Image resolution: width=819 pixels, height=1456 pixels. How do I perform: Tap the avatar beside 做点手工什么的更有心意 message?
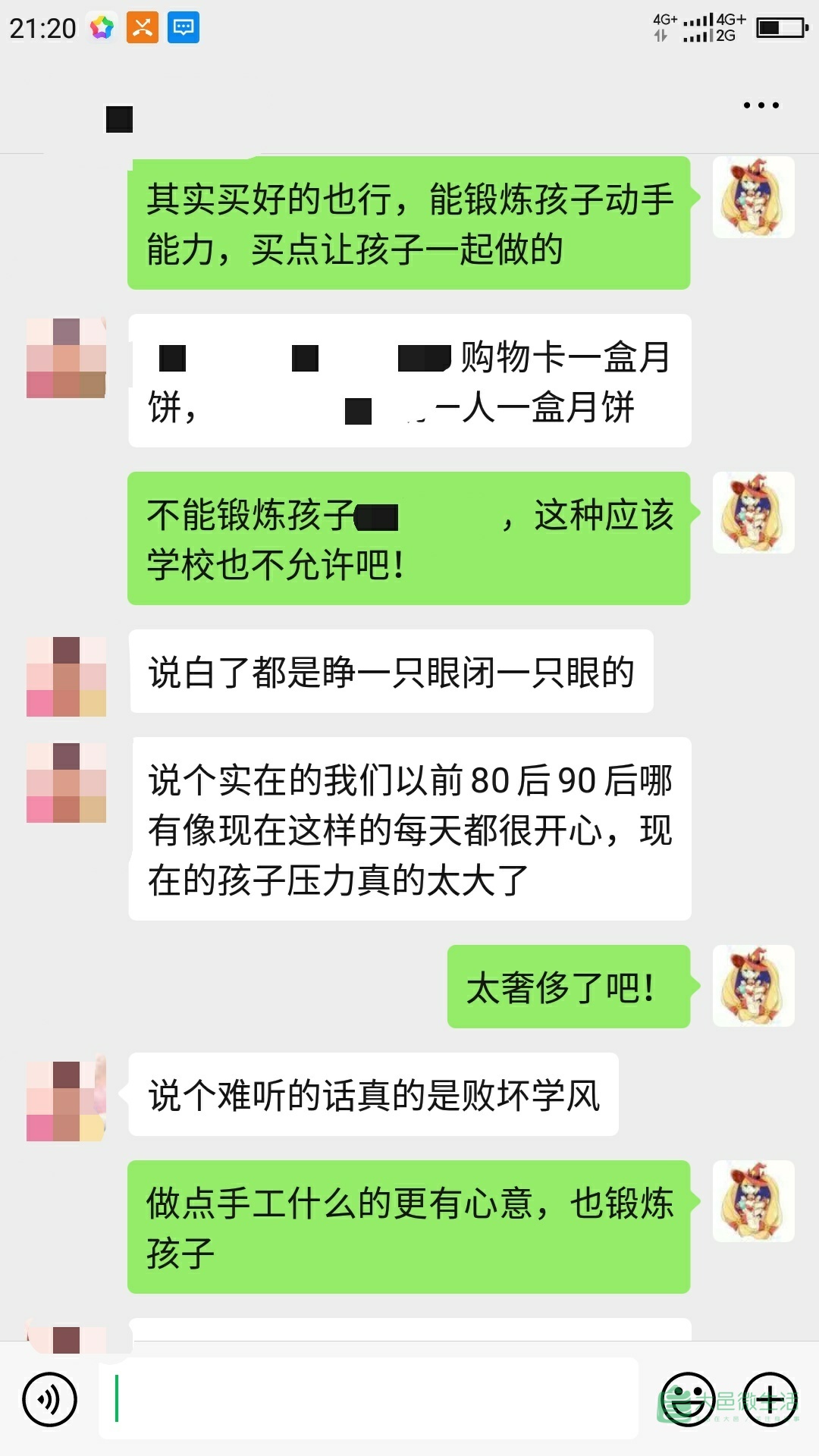point(753,1201)
